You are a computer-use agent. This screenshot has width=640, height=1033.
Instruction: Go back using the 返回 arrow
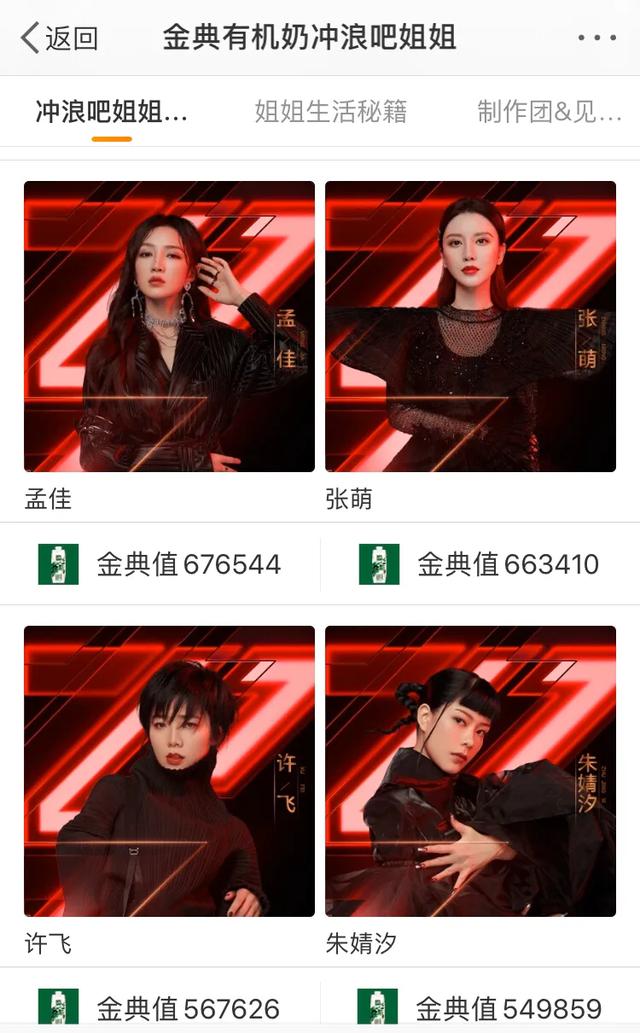coord(58,38)
